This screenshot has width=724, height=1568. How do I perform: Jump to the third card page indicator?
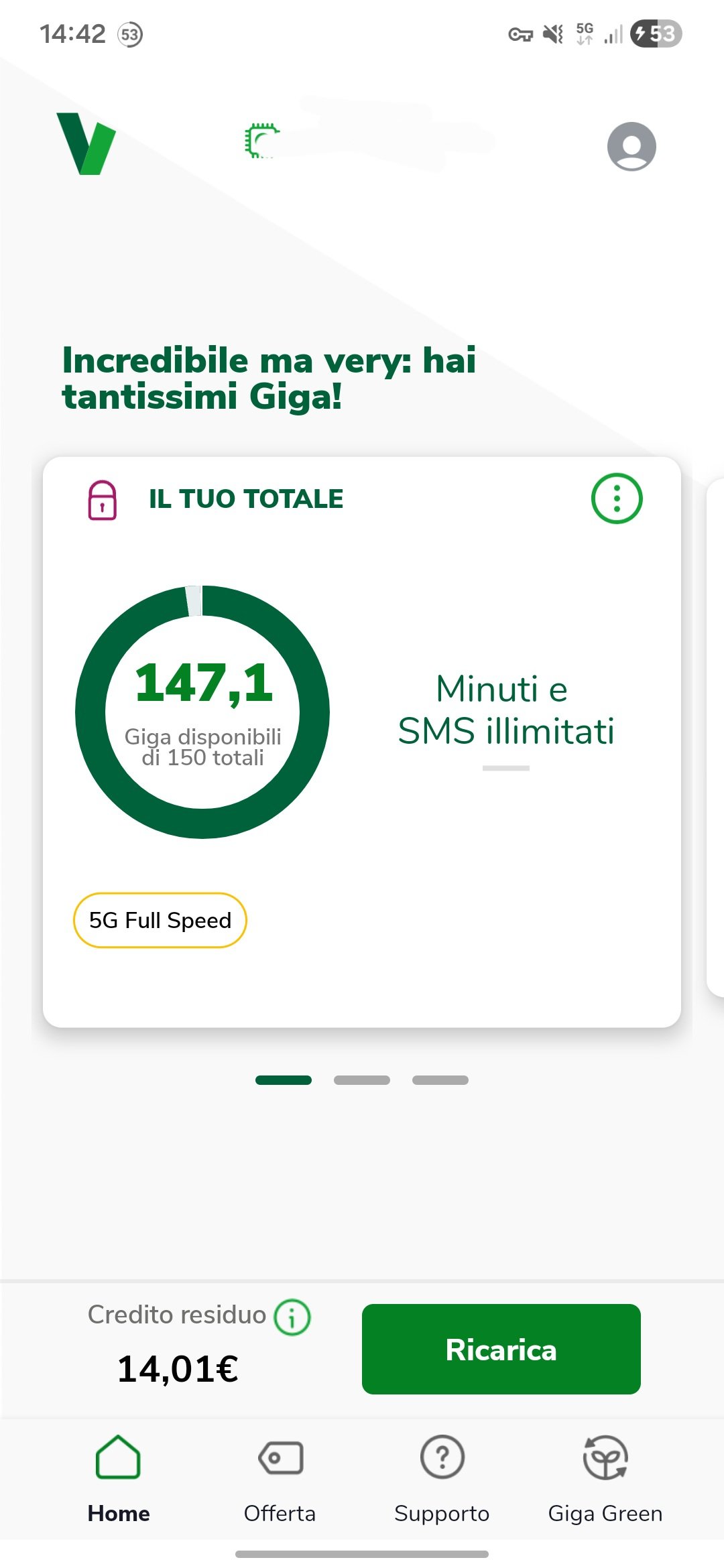440,1080
